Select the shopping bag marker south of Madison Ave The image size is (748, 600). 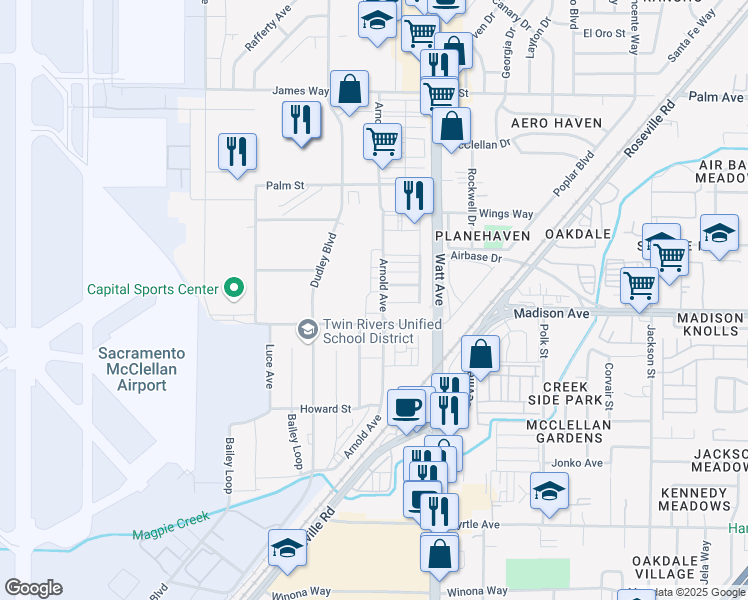(480, 357)
